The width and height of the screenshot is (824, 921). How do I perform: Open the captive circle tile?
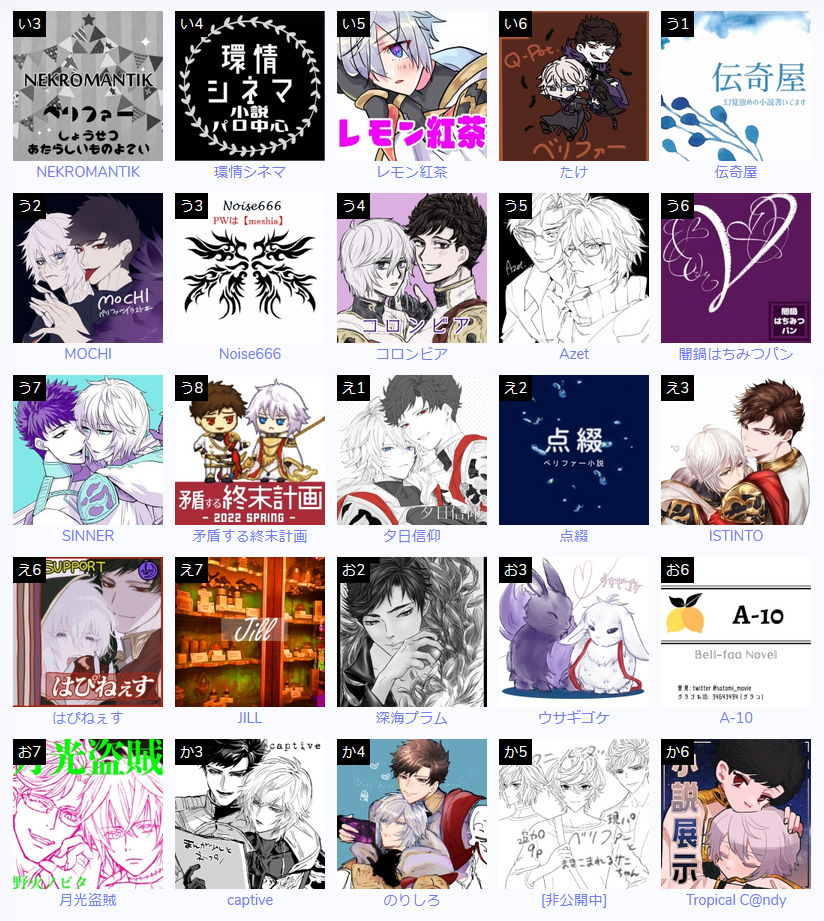(250, 814)
